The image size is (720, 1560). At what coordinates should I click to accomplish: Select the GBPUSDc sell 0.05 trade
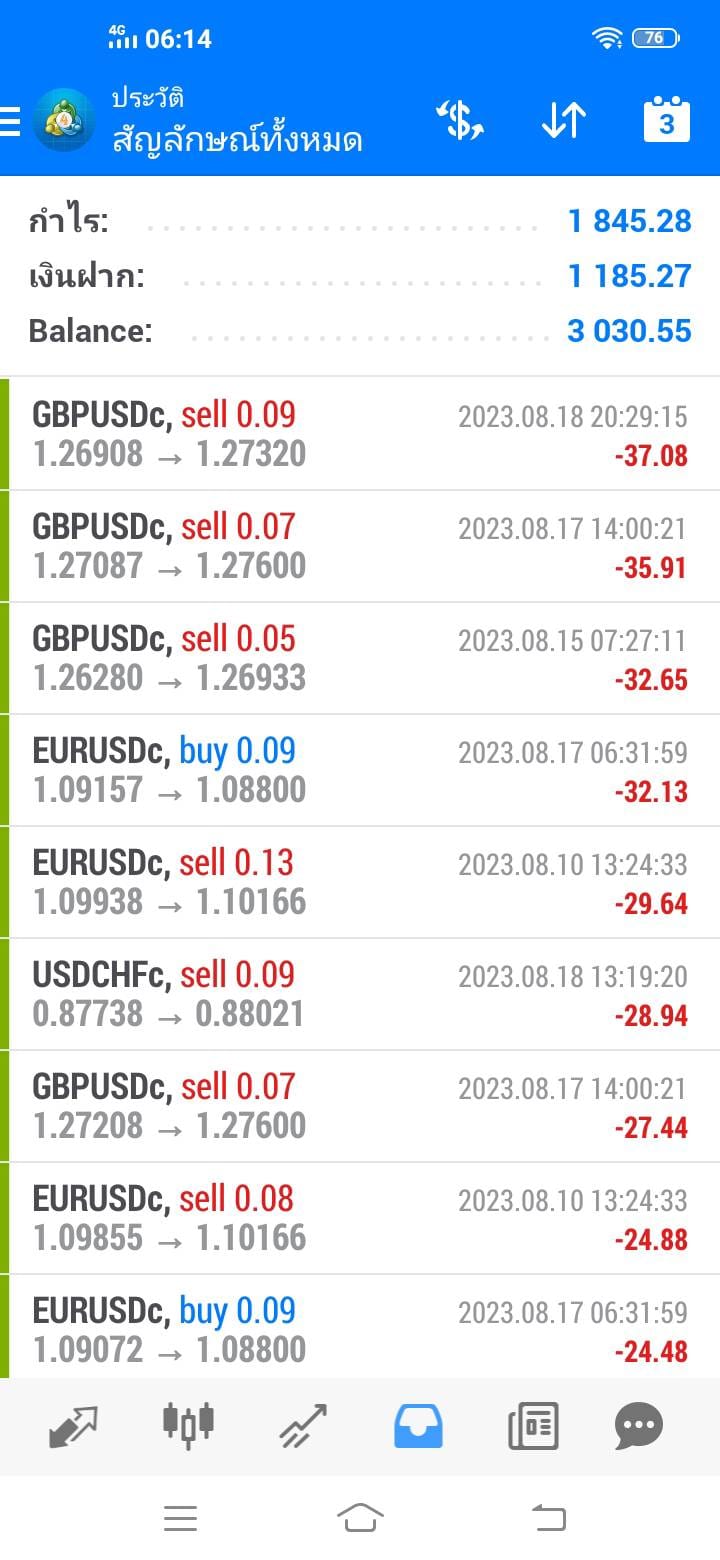pyautogui.click(x=360, y=659)
